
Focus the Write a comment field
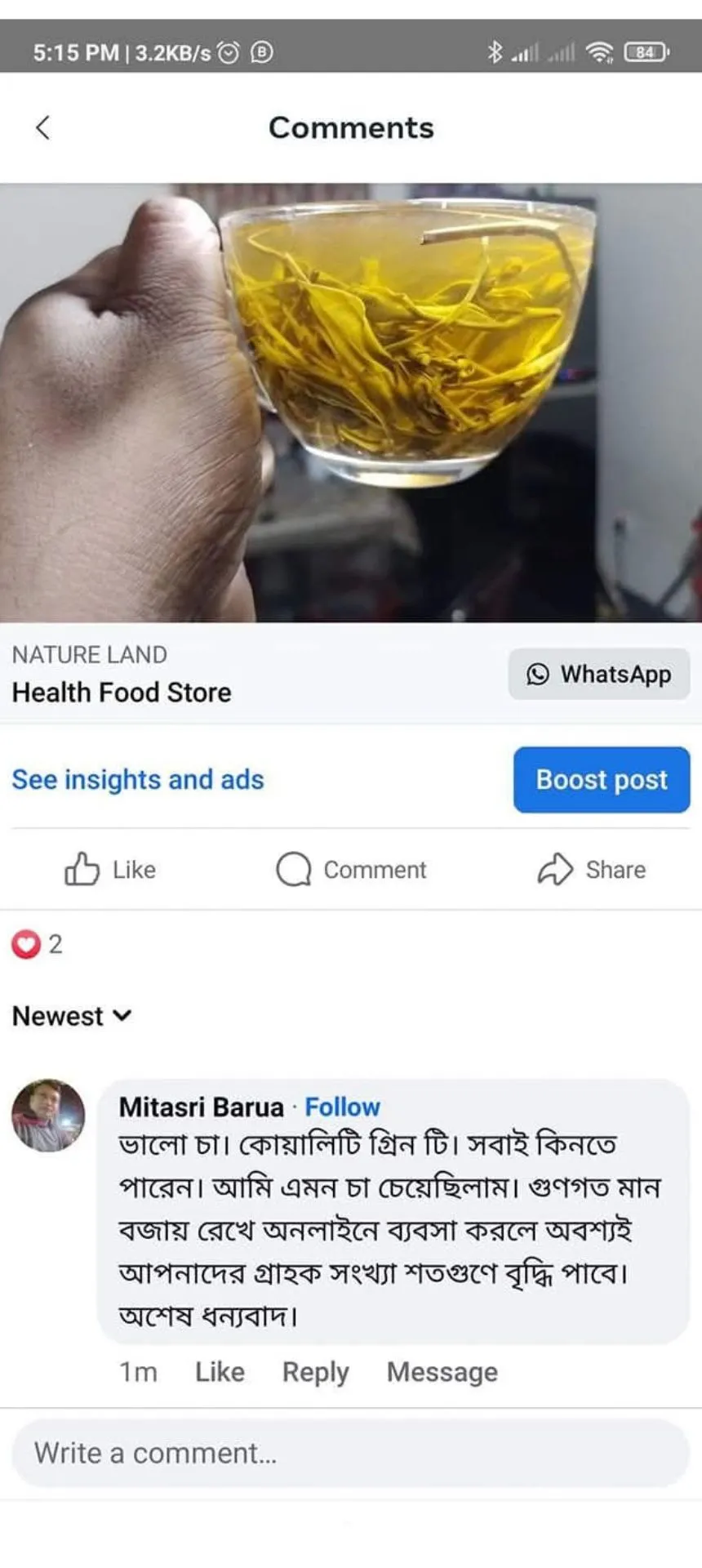coord(351,1453)
